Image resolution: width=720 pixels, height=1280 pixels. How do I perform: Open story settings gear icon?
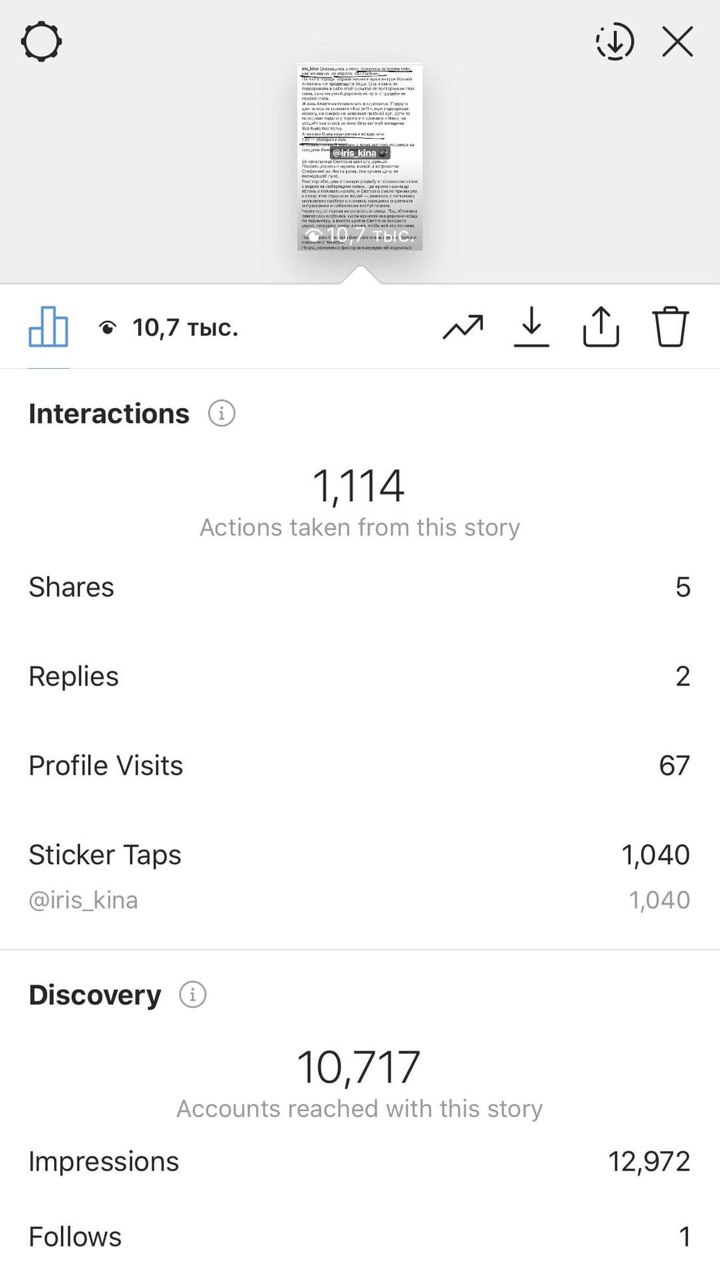pyautogui.click(x=42, y=42)
